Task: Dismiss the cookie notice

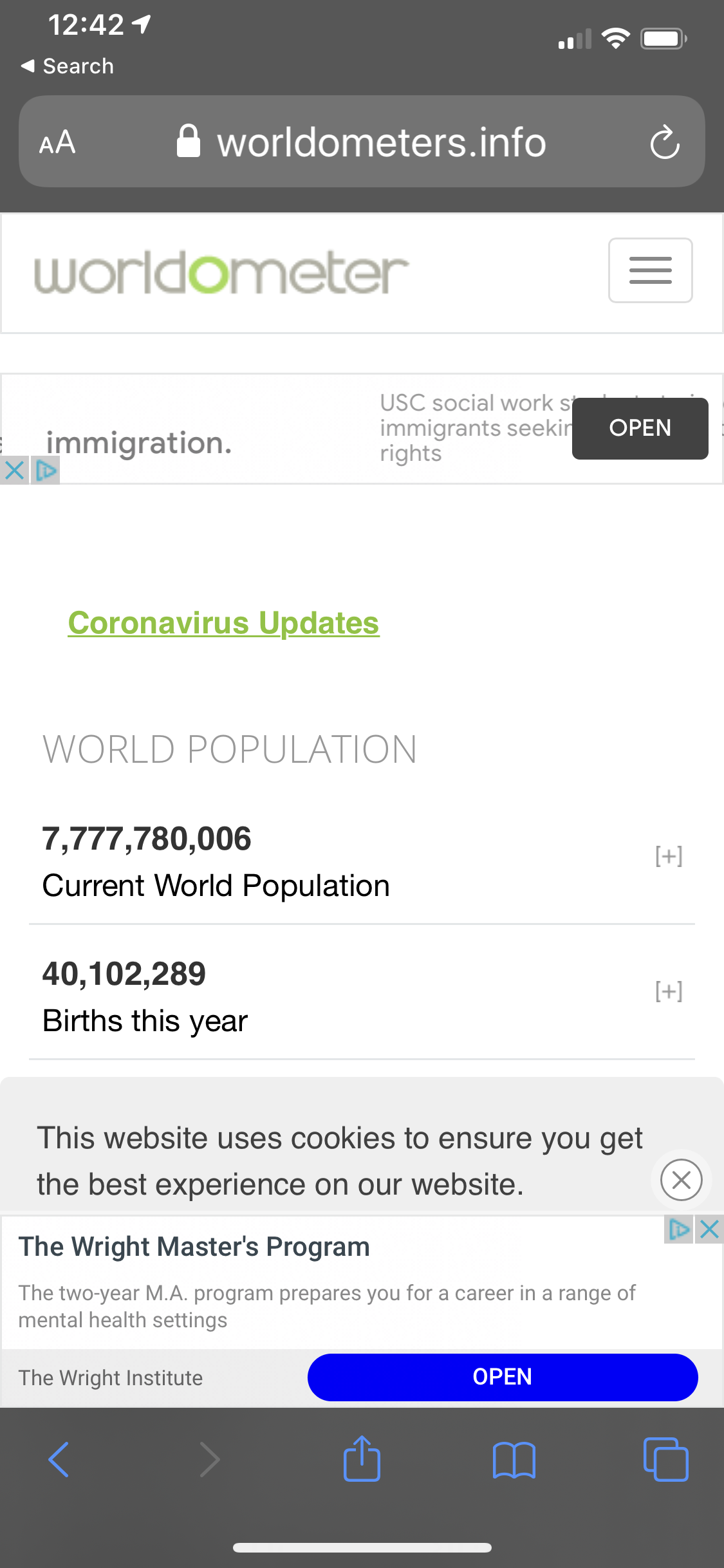Action: coord(681,1180)
